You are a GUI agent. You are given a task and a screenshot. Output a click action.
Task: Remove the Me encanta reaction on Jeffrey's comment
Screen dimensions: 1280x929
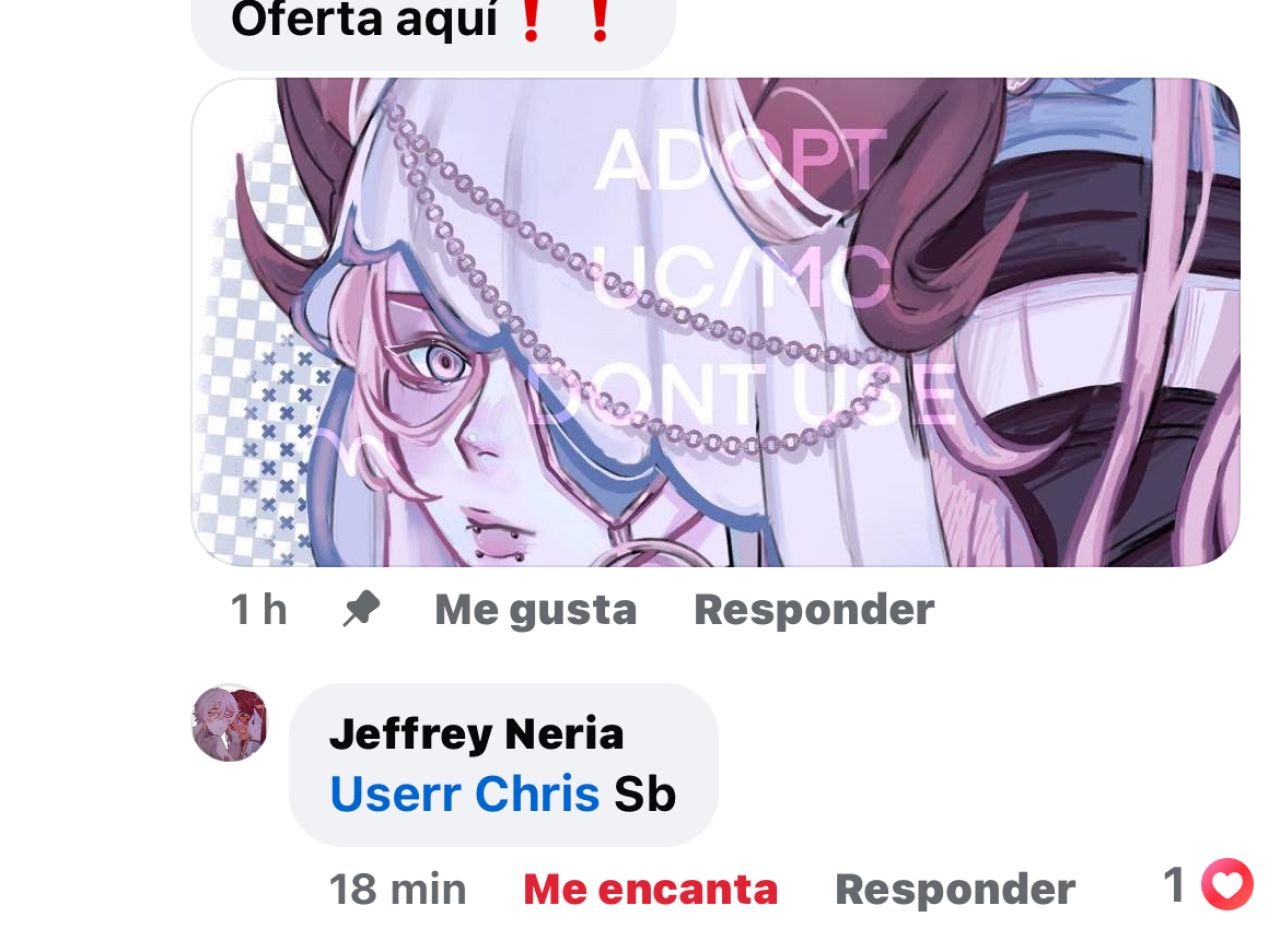pyautogui.click(x=650, y=888)
